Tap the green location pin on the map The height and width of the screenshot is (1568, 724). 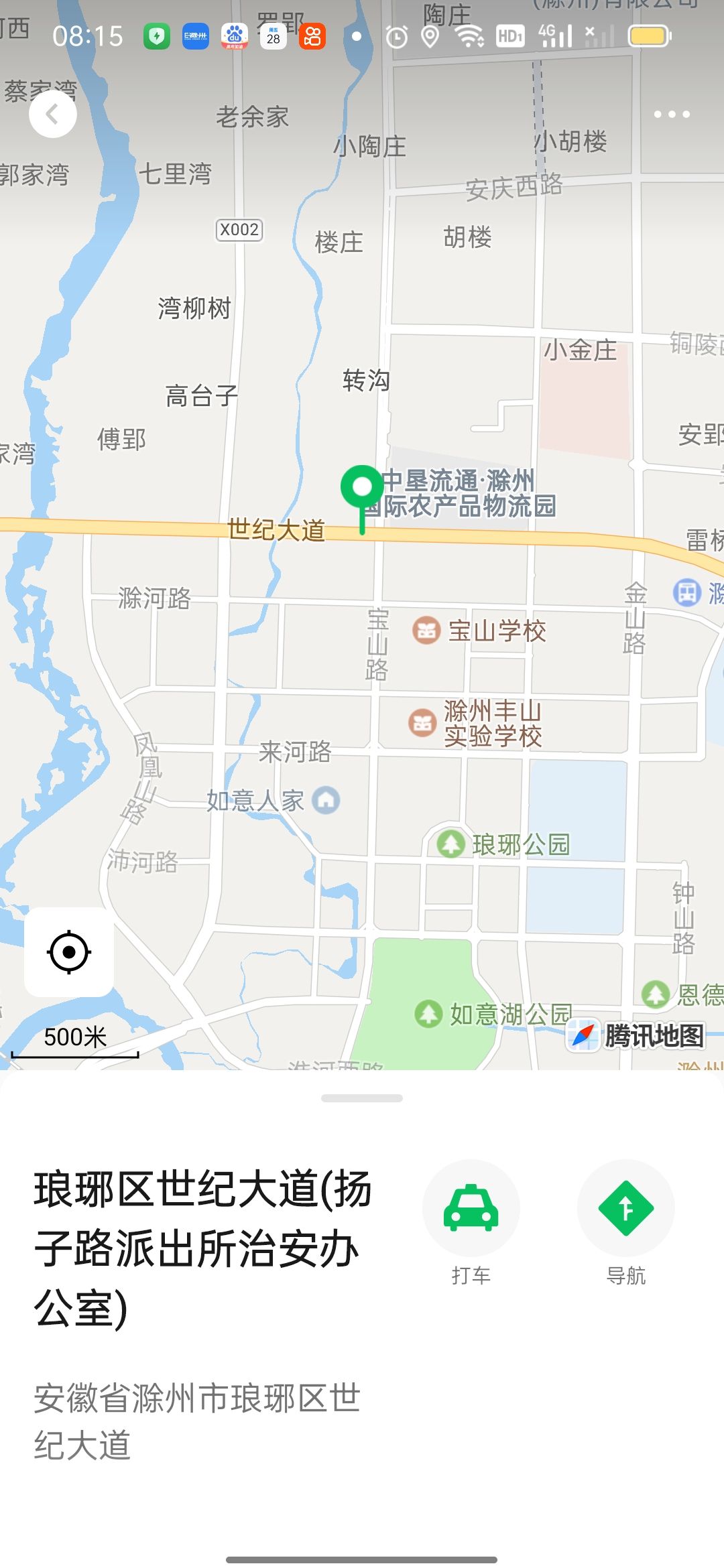[362, 489]
